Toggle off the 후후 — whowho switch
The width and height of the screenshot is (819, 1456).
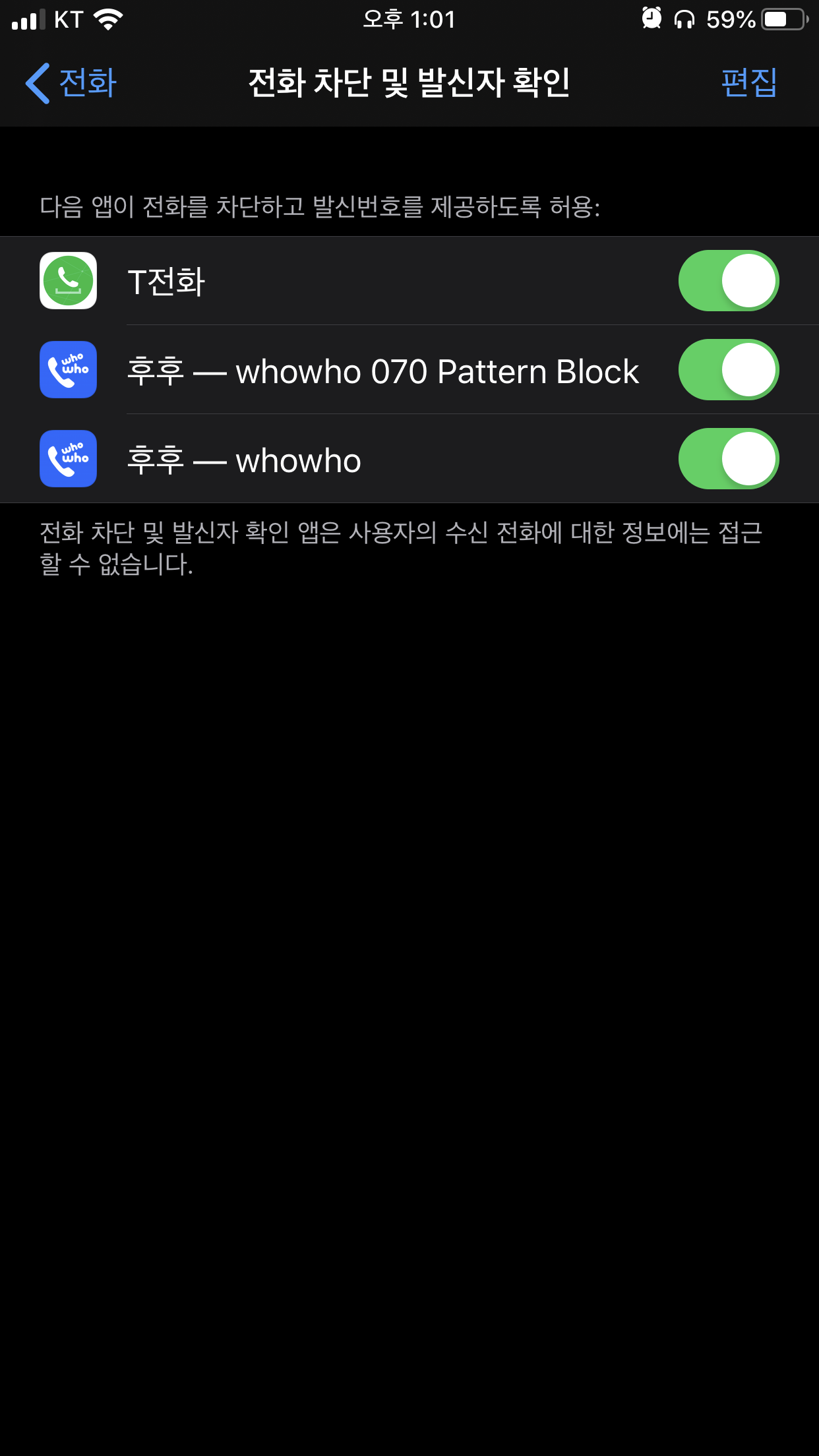coord(728,459)
